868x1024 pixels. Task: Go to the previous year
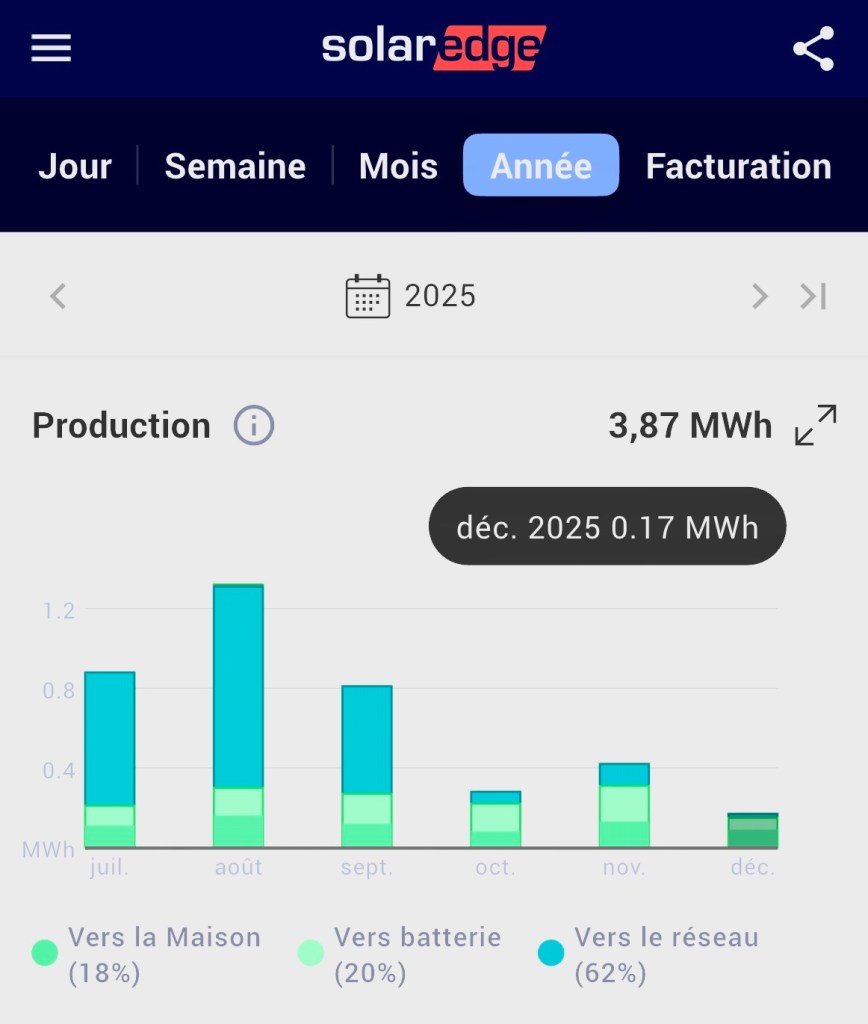point(58,296)
